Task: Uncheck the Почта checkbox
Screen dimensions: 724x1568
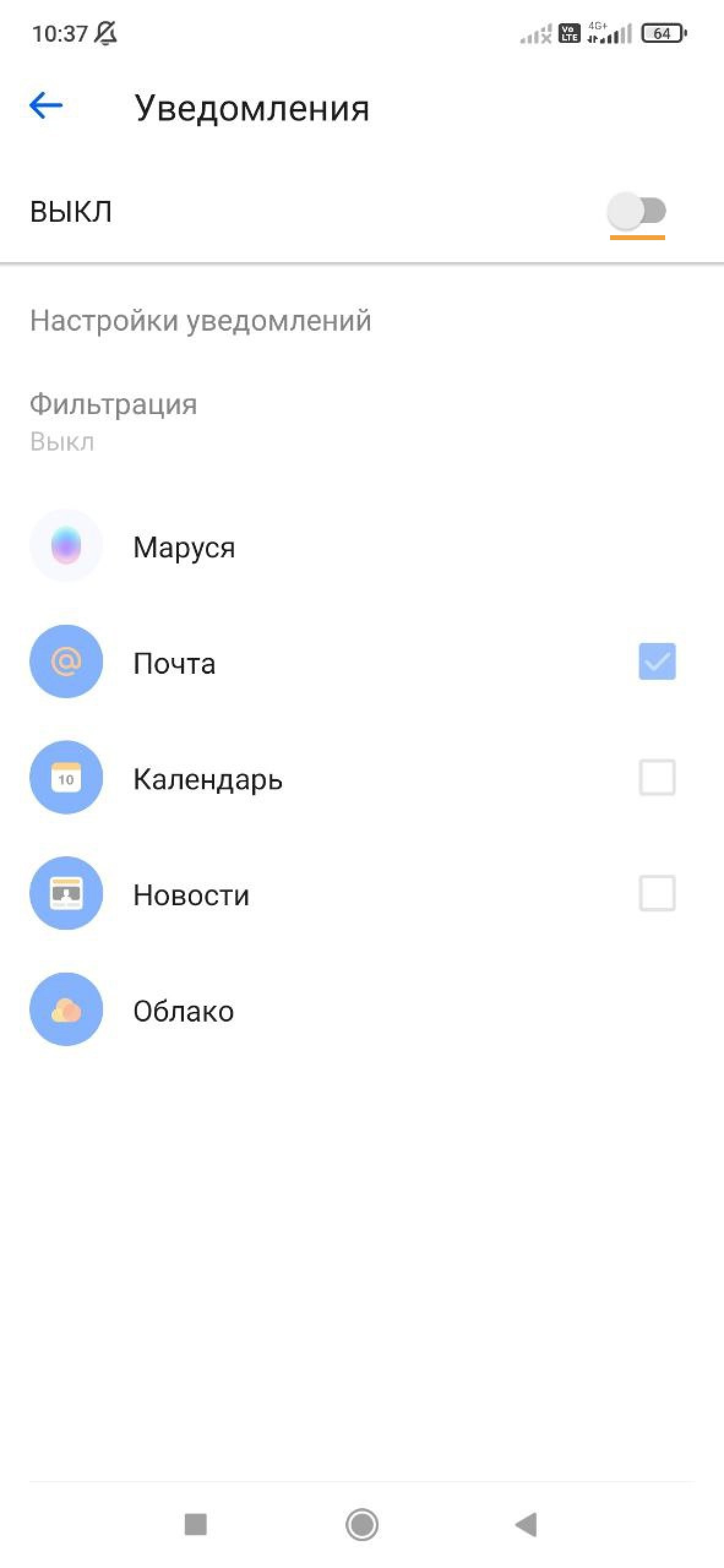Action: (657, 661)
